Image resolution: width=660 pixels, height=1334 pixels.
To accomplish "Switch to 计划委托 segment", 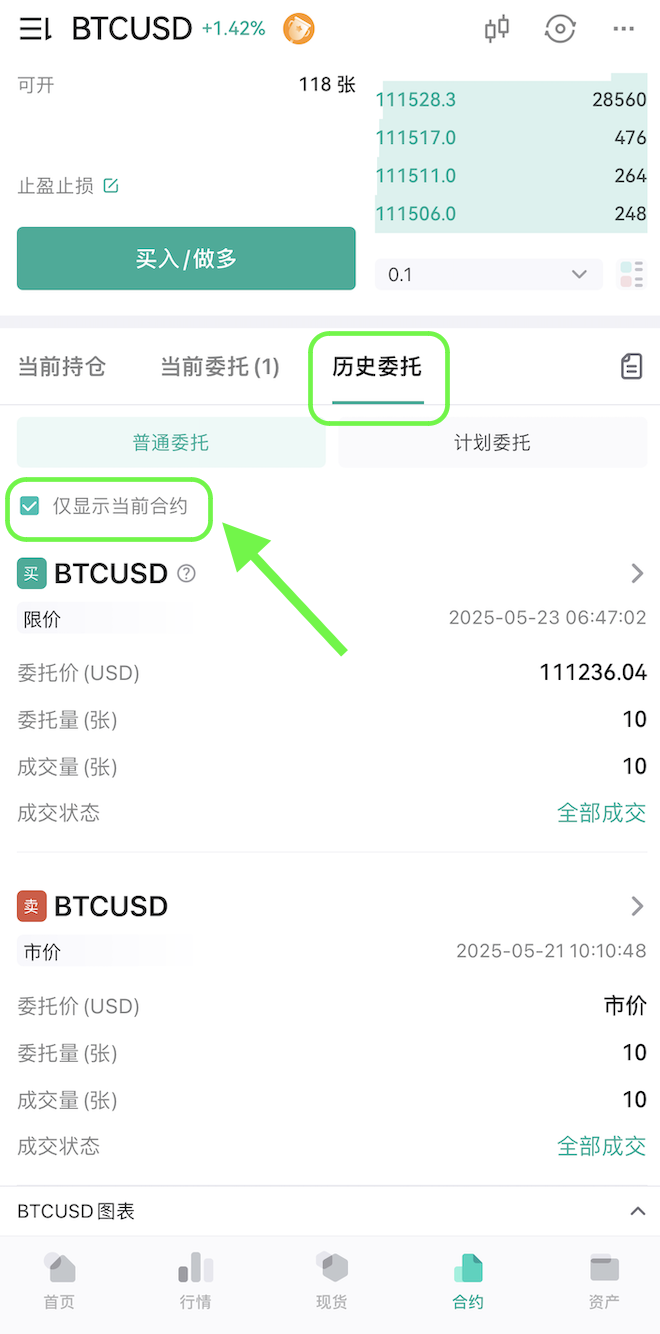I will (492, 443).
